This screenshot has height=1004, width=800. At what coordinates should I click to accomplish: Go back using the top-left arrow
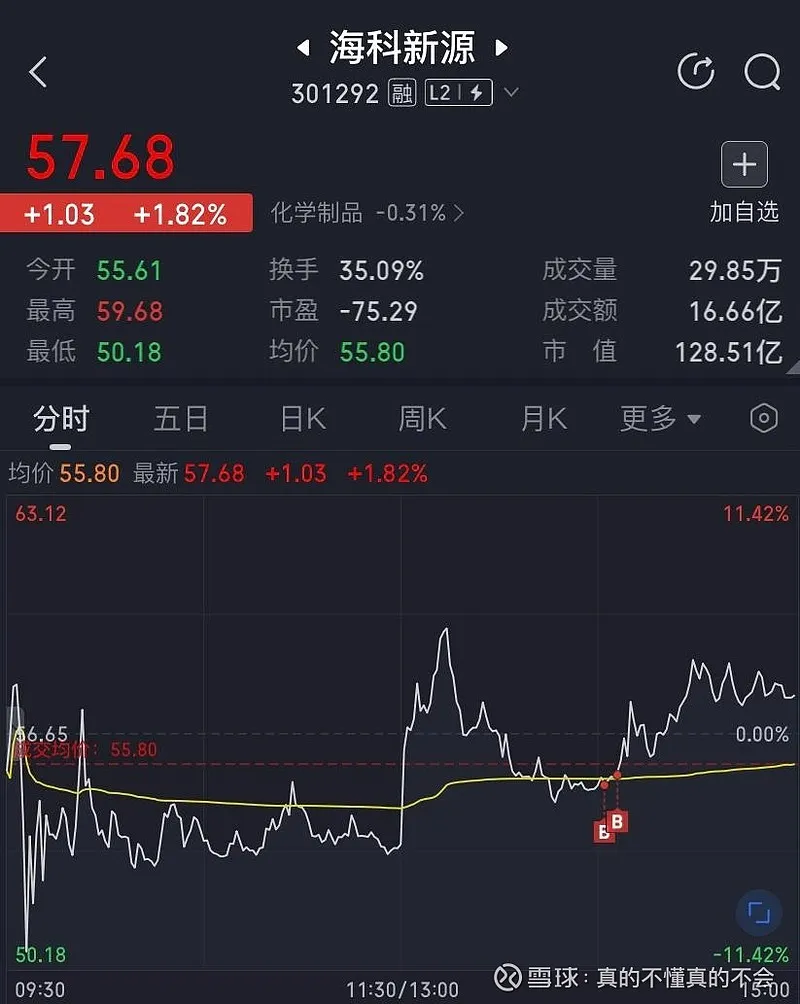pyautogui.click(x=39, y=72)
